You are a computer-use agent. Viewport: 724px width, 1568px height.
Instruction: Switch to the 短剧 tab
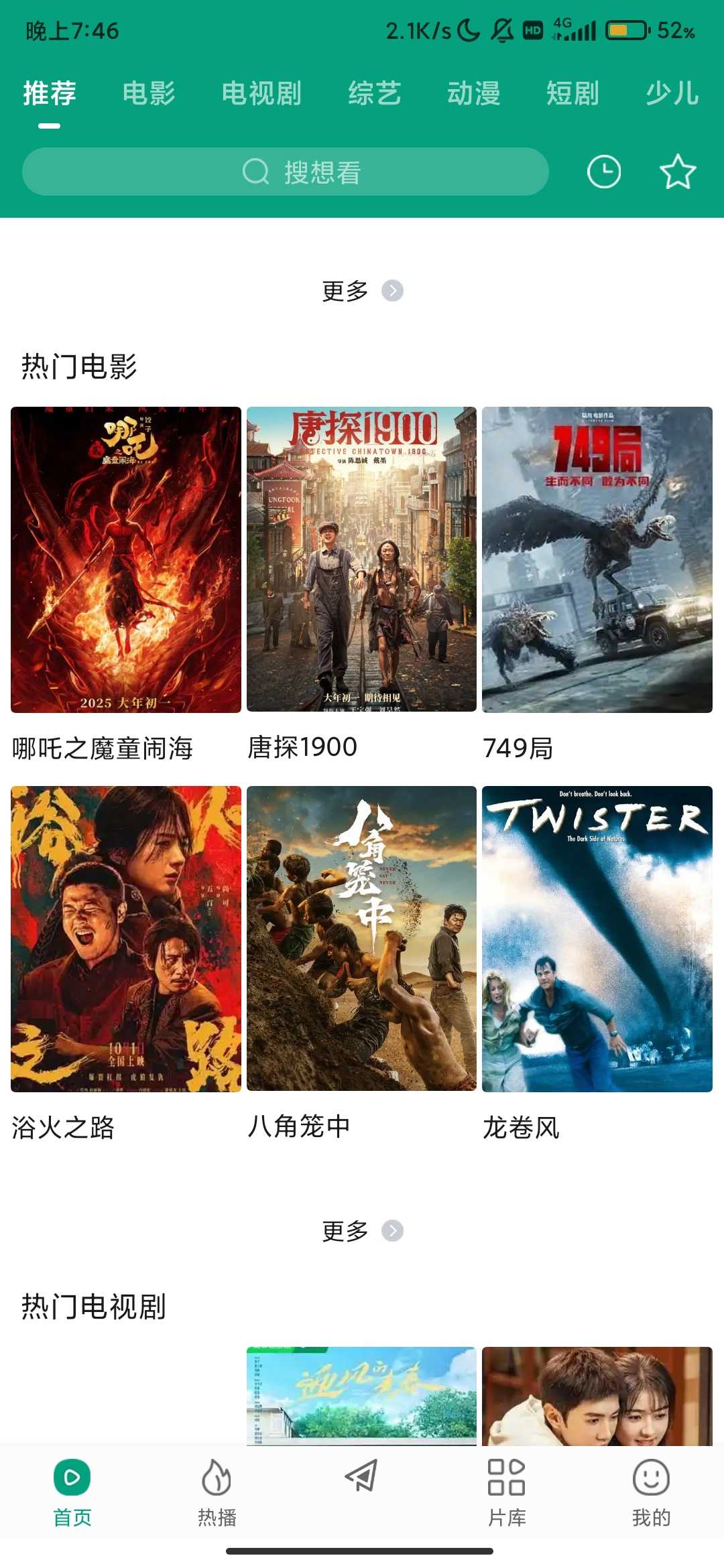click(x=572, y=93)
